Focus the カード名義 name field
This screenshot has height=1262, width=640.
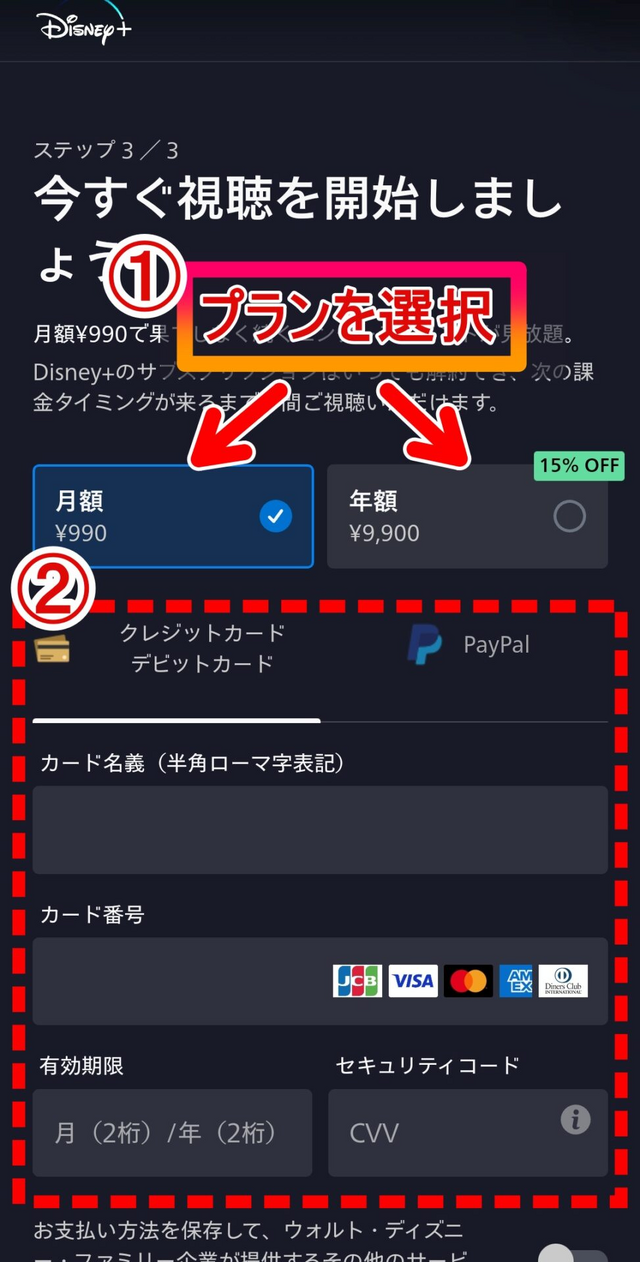(319, 830)
